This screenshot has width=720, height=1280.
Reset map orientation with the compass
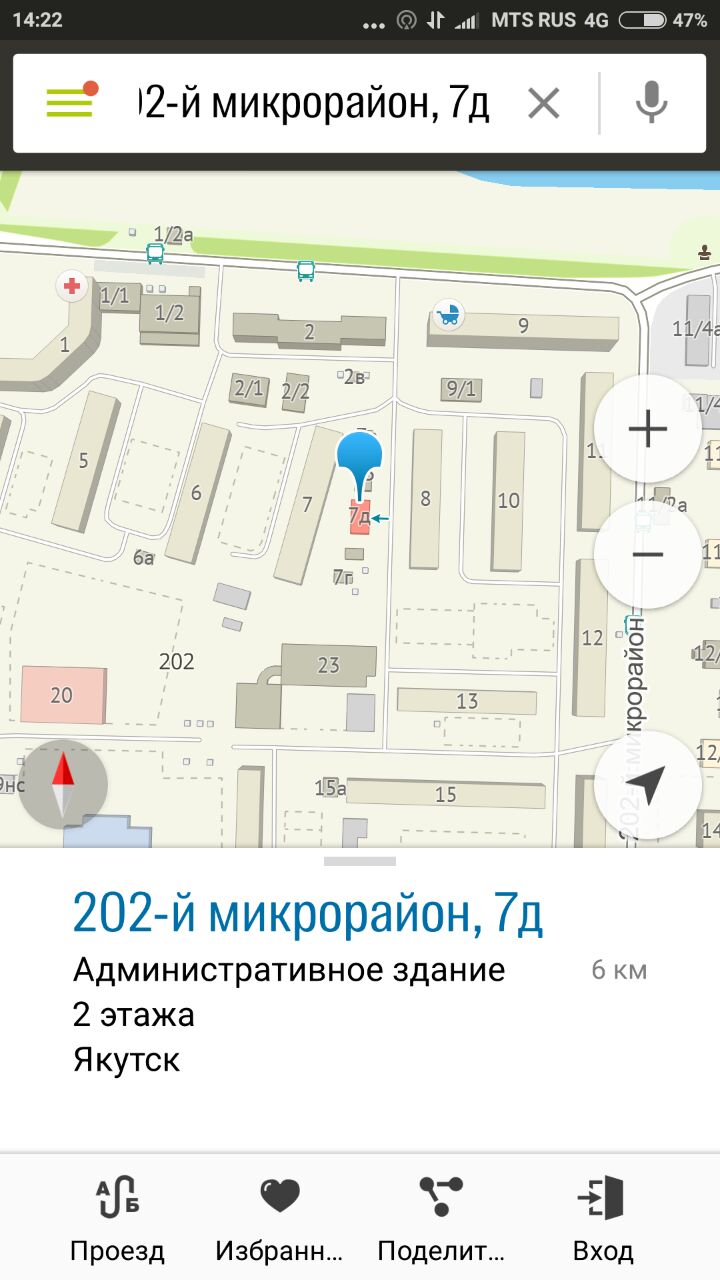pyautogui.click(x=63, y=785)
